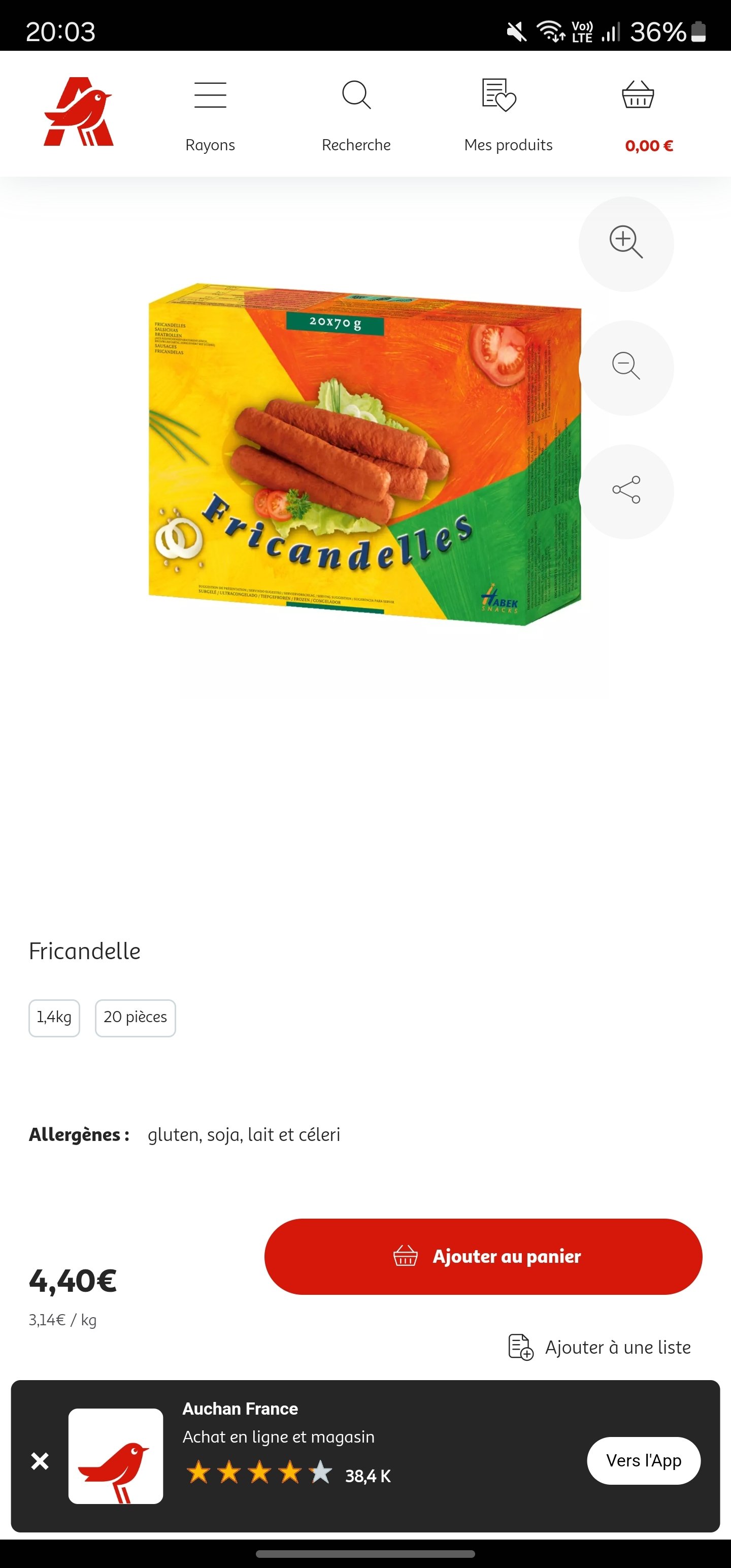The width and height of the screenshot is (731, 1568).
Task: Tap Vers l'App button
Action: point(643,1460)
